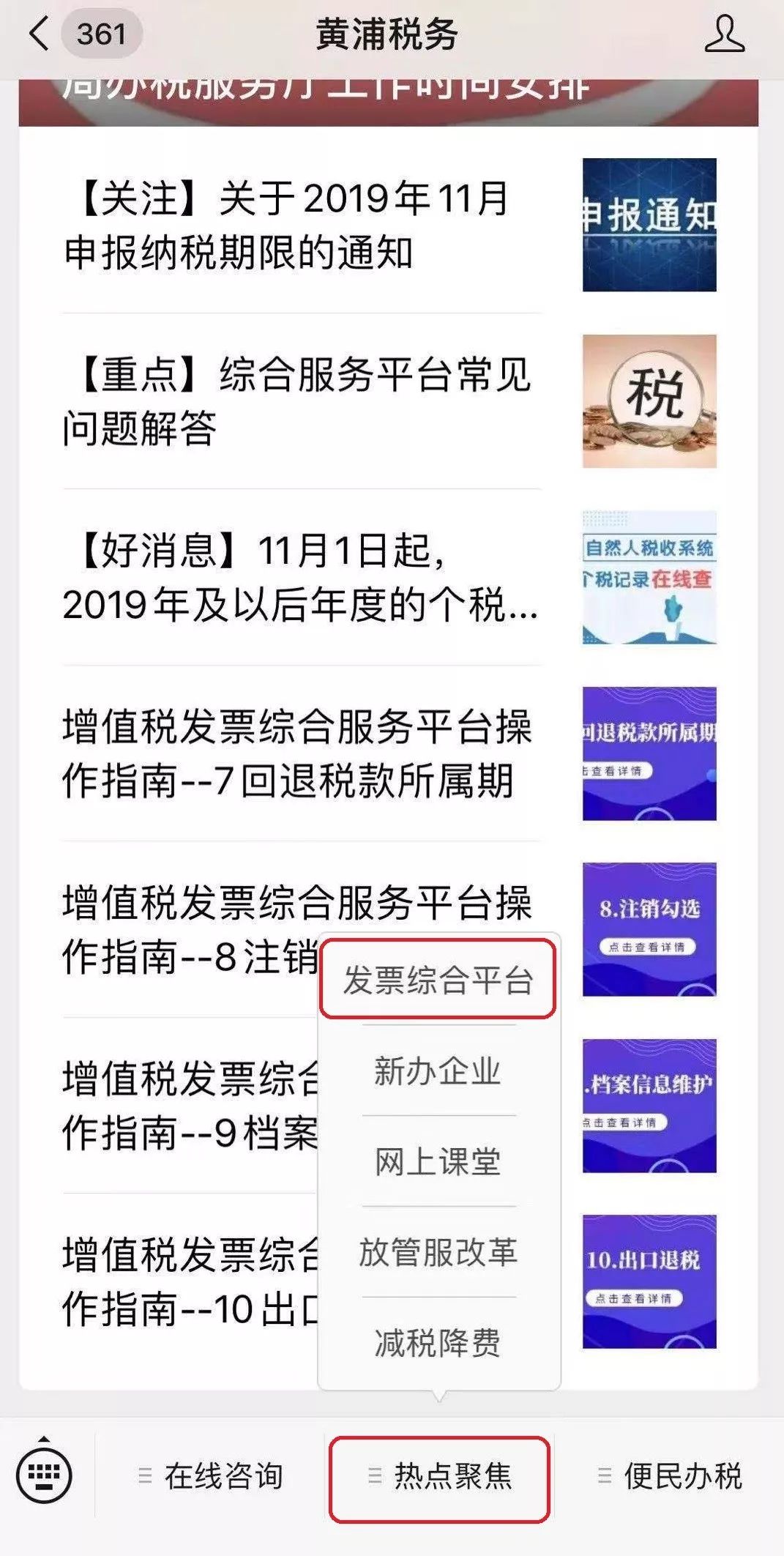This screenshot has height=1556, width=784.
Task: Tap the 热点聚焦 menu tab
Action: tap(439, 1475)
